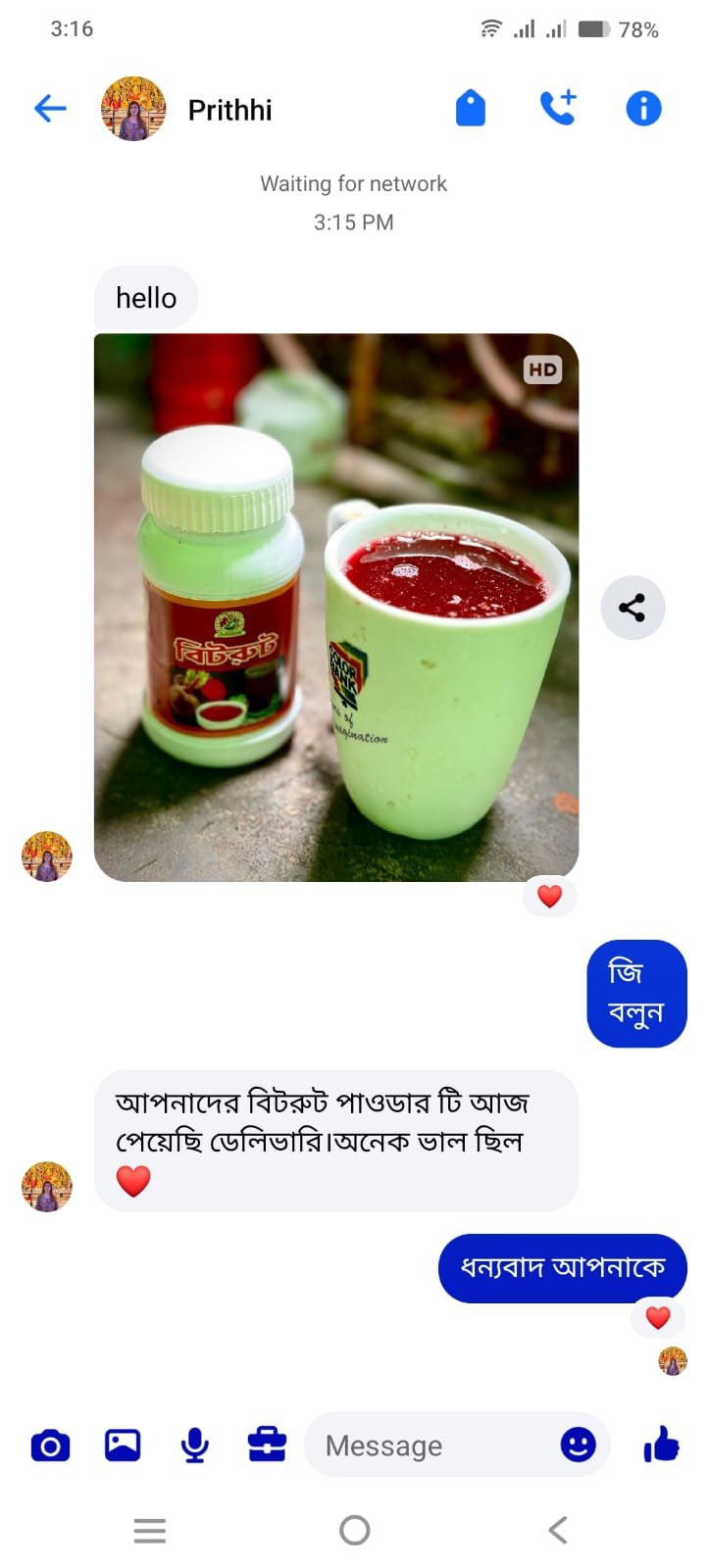Tap the system home button
Screen dimensions: 709x1568
[354, 1530]
